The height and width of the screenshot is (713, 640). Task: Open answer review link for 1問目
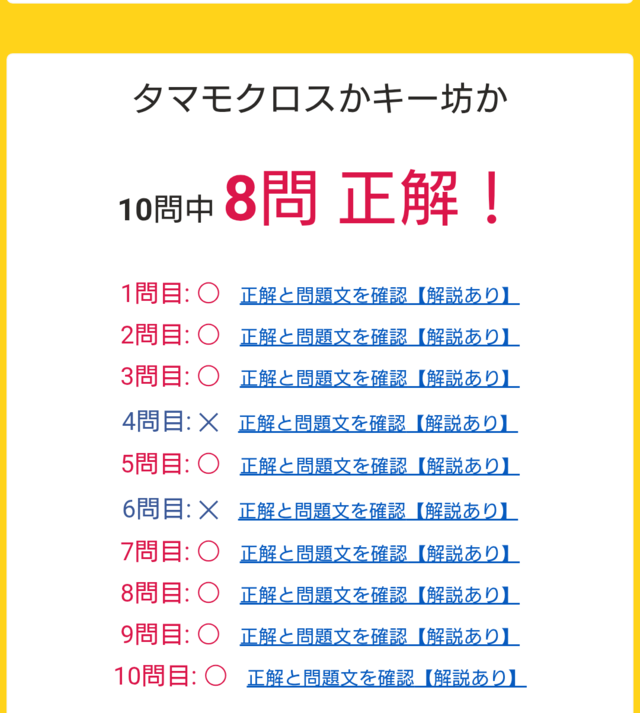coord(378,296)
